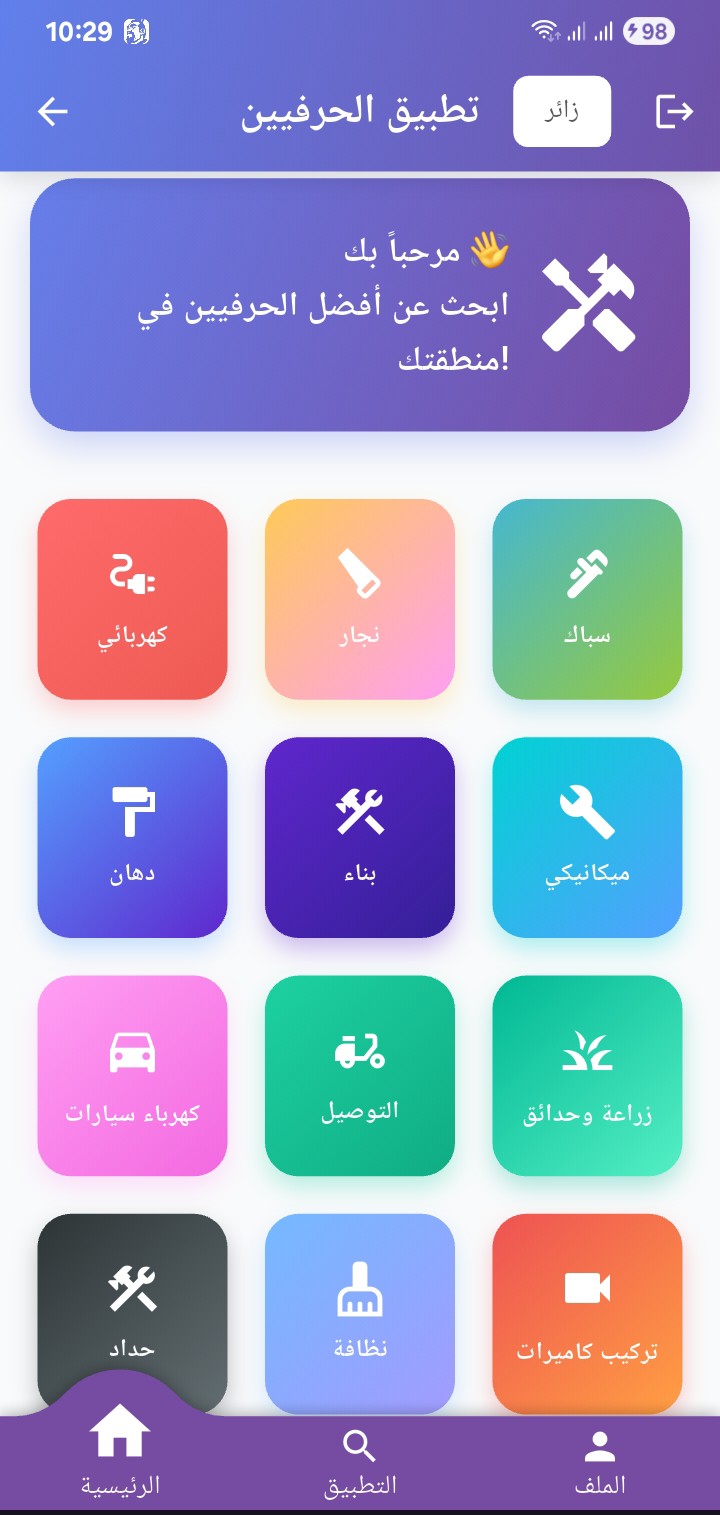Select the سباك plumber category
720x1515 pixels.
click(x=587, y=599)
